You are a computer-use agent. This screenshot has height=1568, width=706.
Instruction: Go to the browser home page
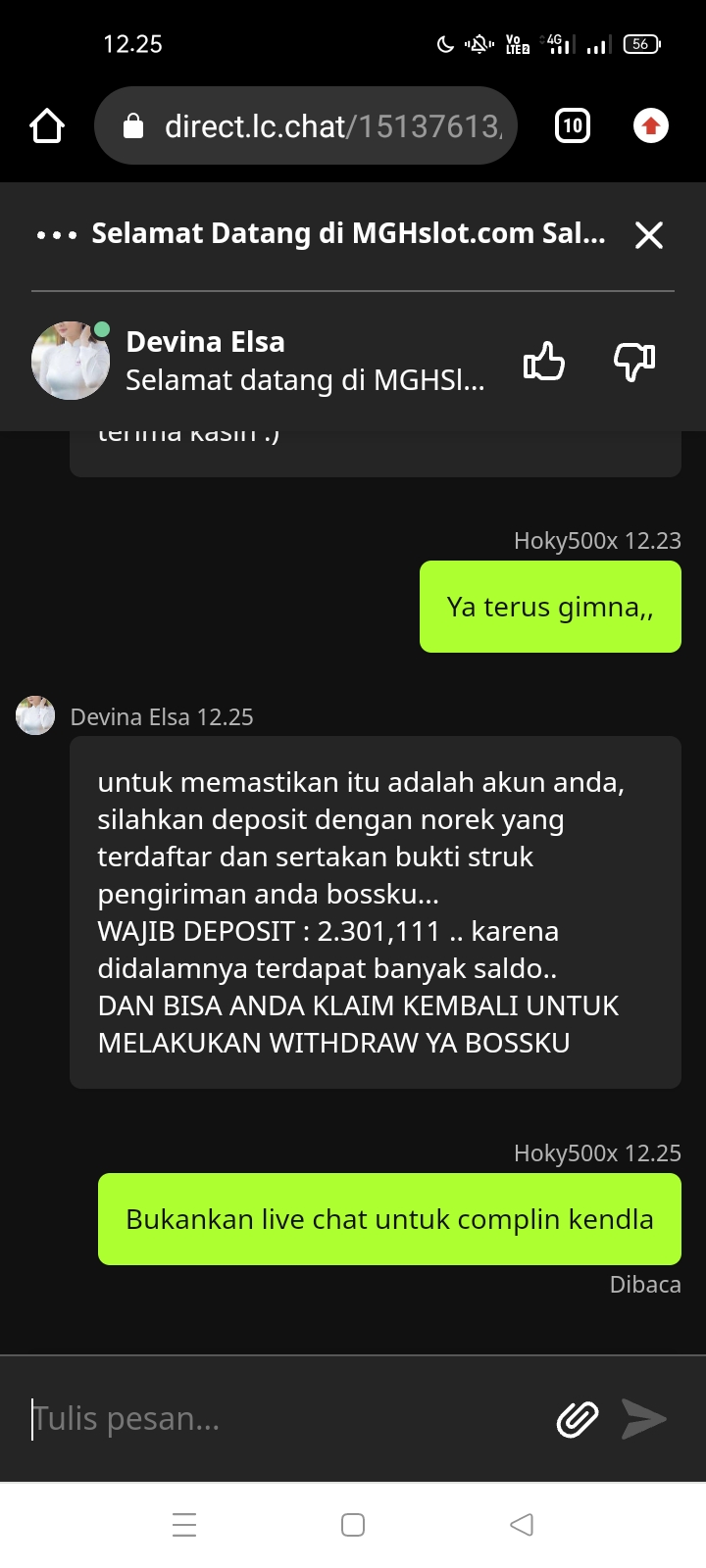point(47,126)
